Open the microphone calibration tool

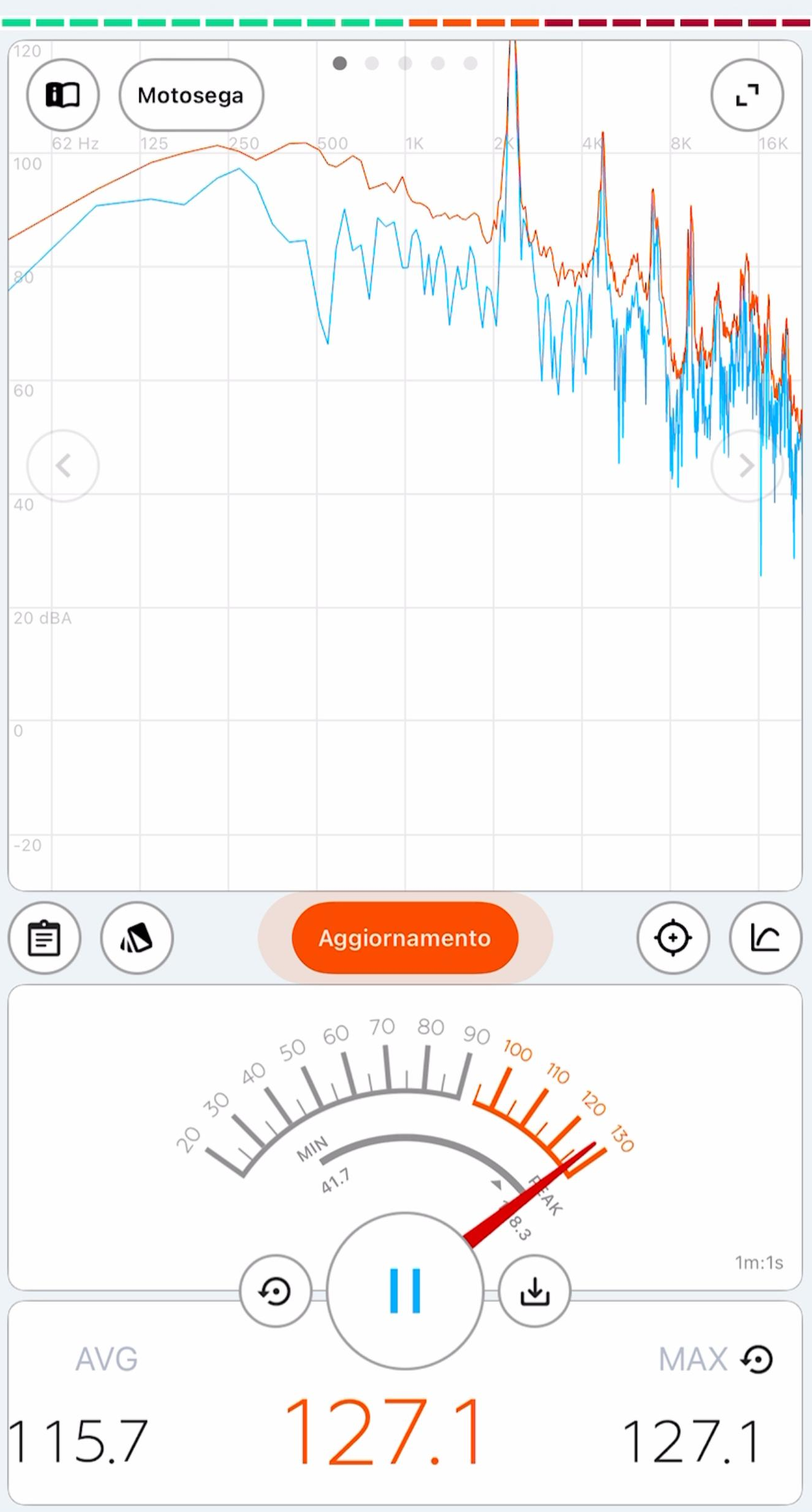pyautogui.click(x=673, y=938)
